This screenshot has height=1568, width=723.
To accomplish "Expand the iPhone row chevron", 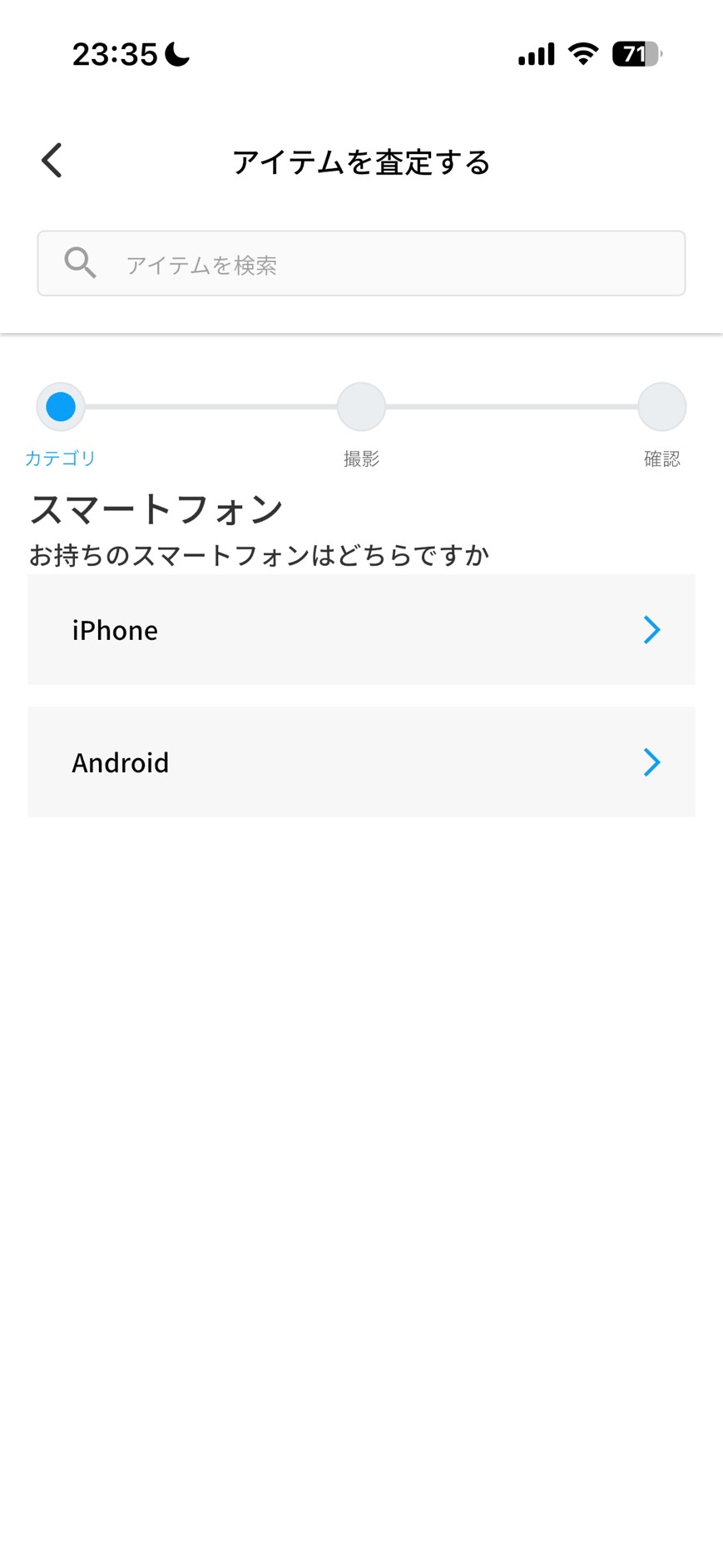I will 653,630.
